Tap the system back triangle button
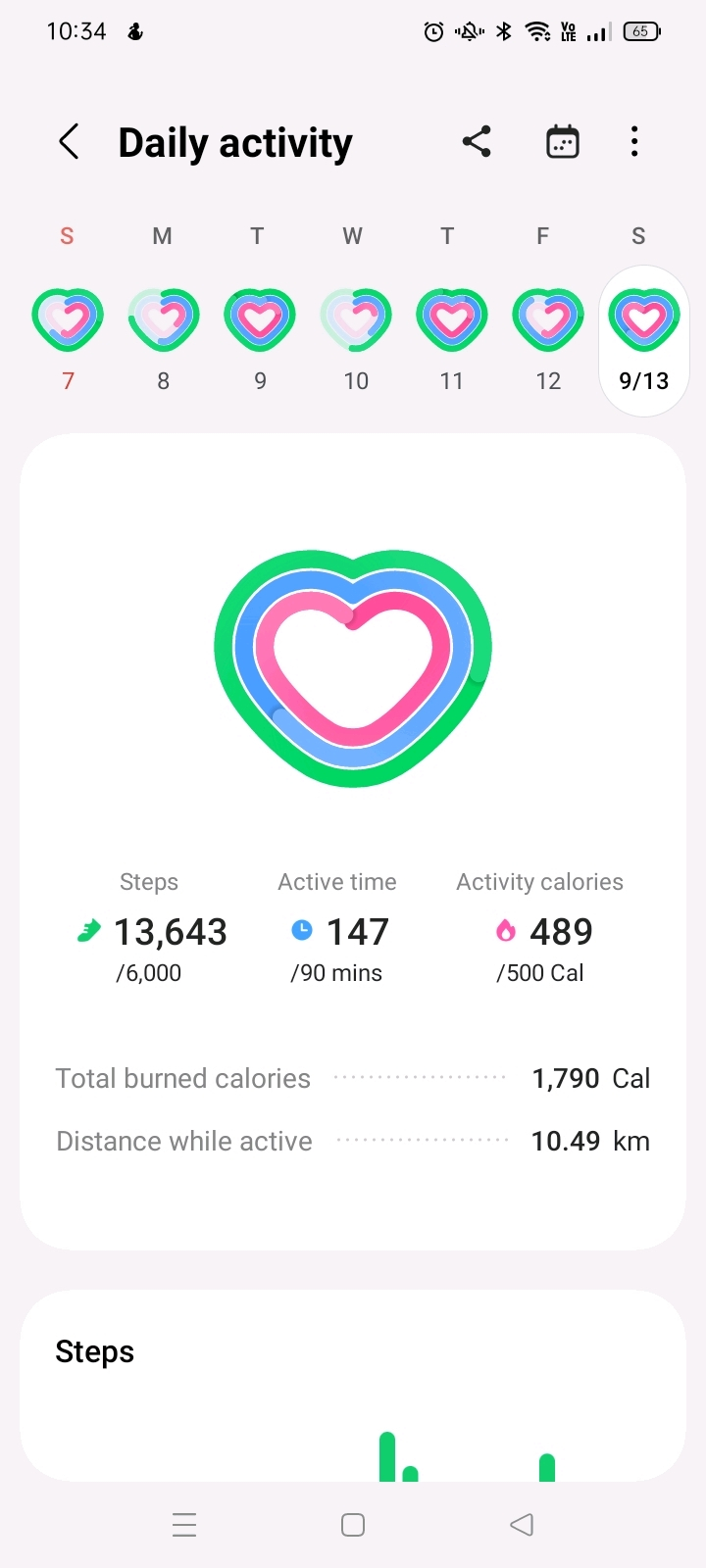Image resolution: width=706 pixels, height=1568 pixels. point(522,1525)
